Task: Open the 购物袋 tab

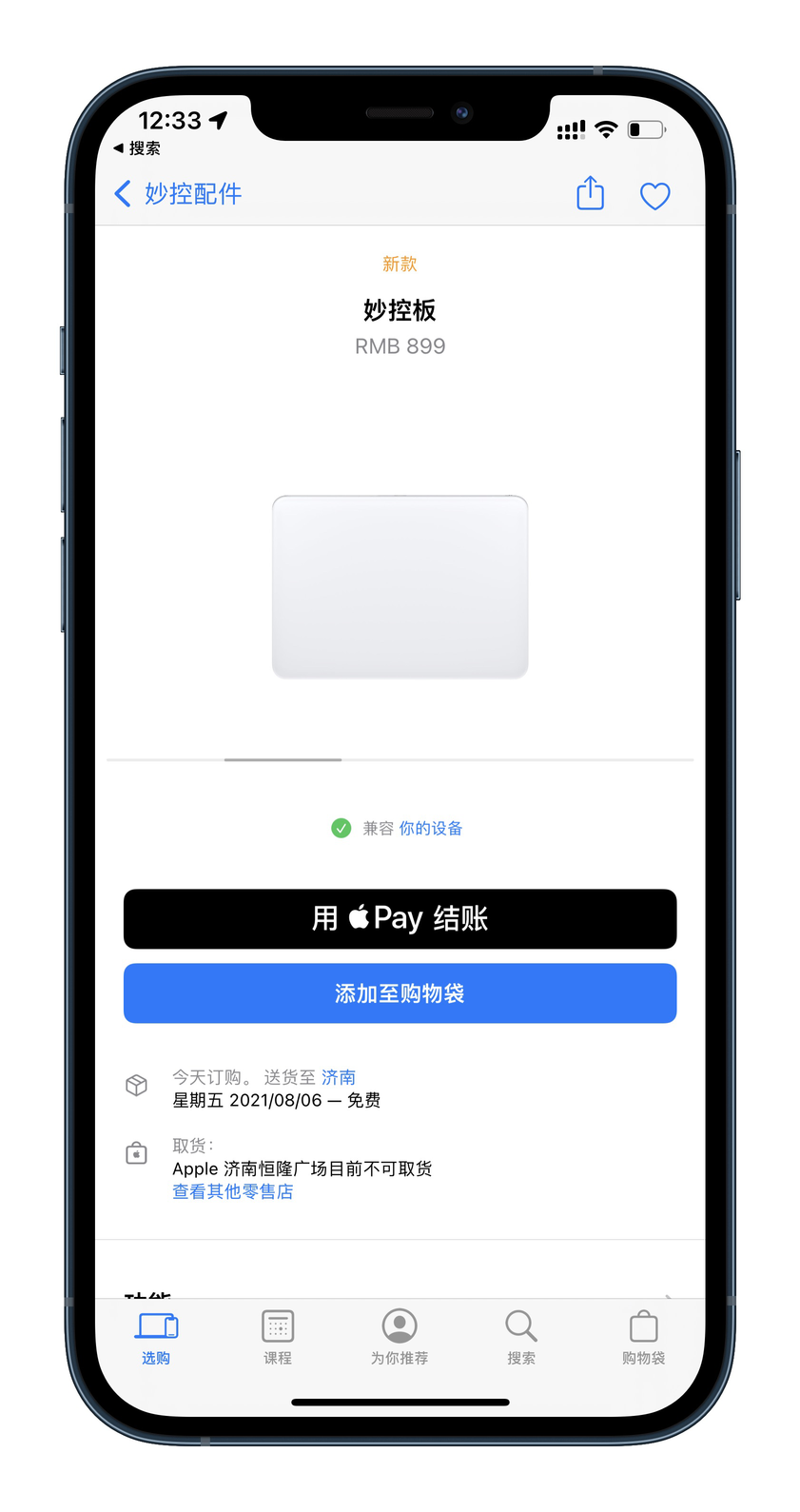Action: tap(643, 1337)
